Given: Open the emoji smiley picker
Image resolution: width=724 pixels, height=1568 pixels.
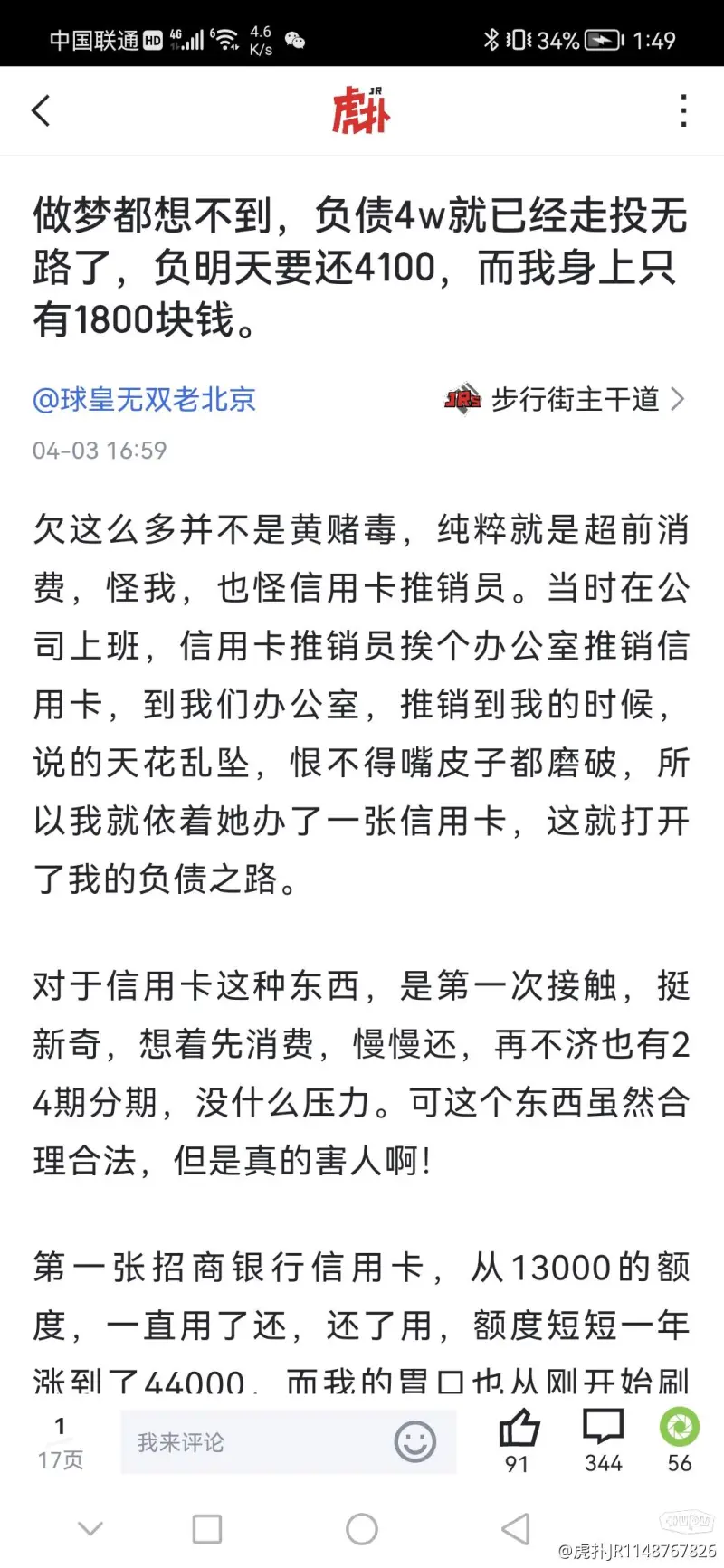Looking at the screenshot, I should click(x=415, y=1441).
